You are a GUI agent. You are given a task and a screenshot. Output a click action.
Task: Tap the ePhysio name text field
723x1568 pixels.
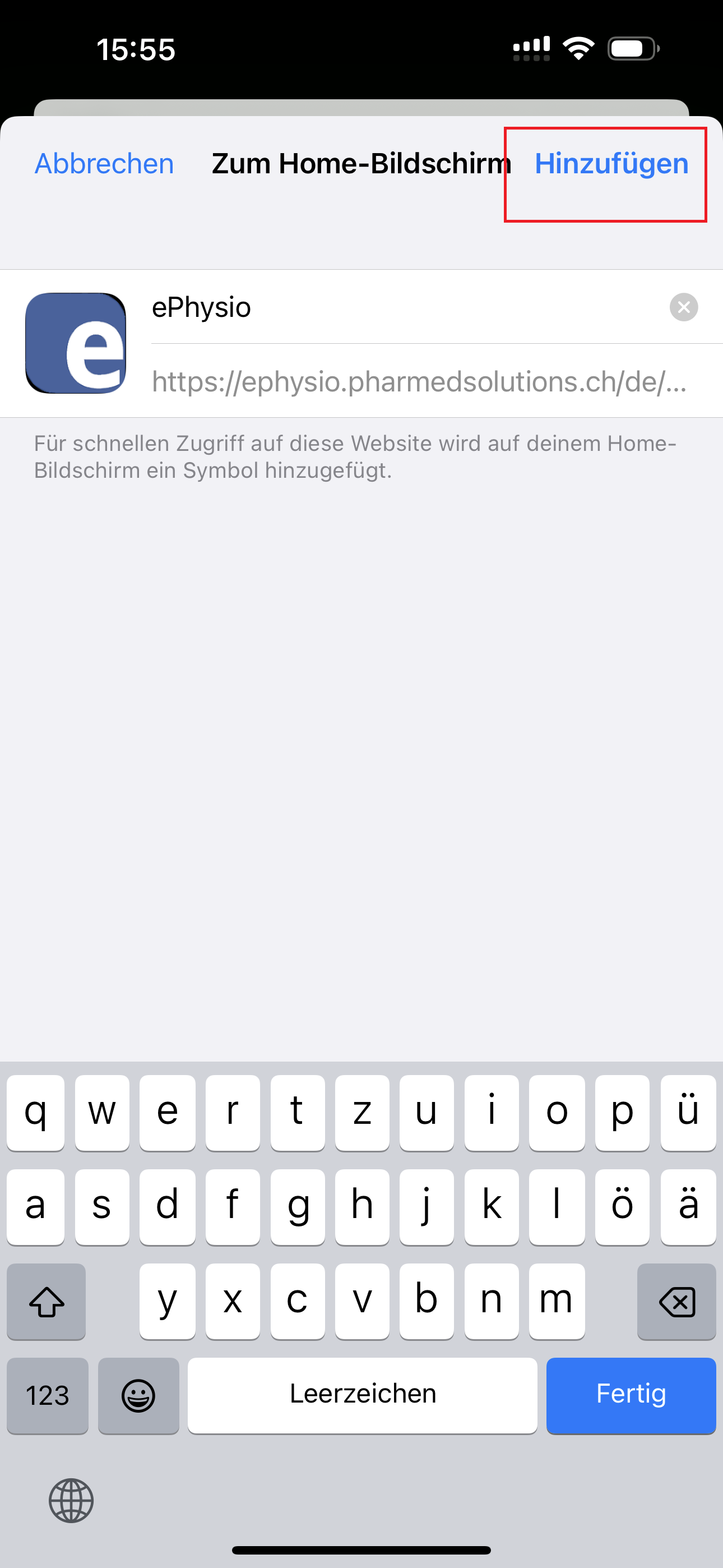pos(408,307)
